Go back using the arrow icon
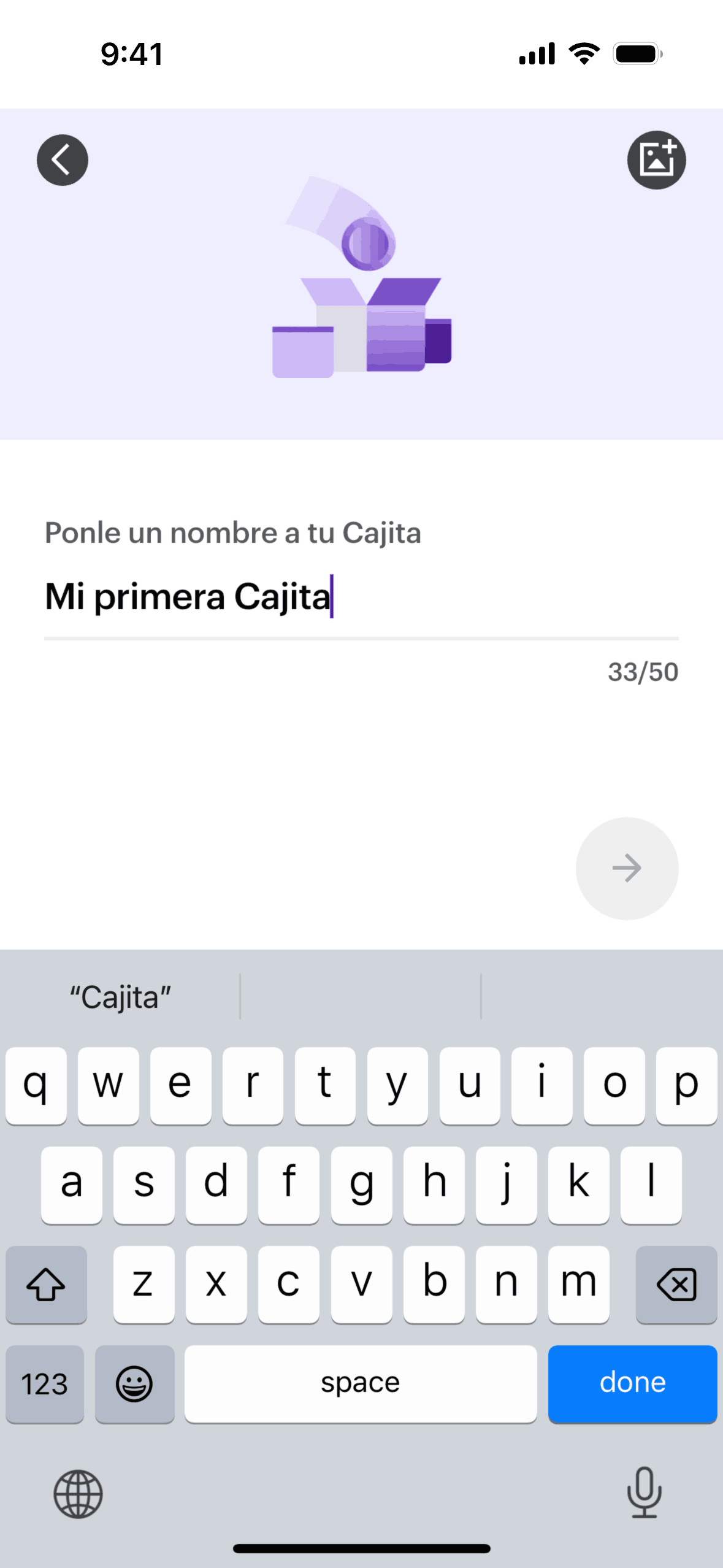Screen dimensions: 723x1568 pyautogui.click(x=63, y=160)
